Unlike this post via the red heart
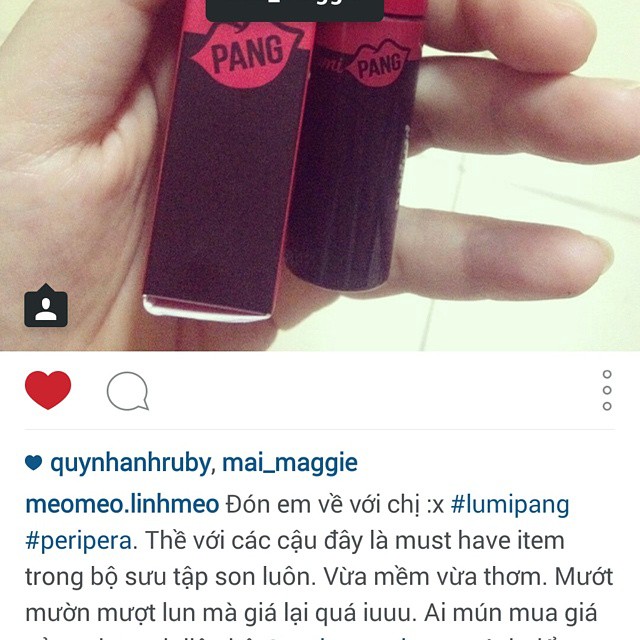The height and width of the screenshot is (640, 640). coord(48,389)
